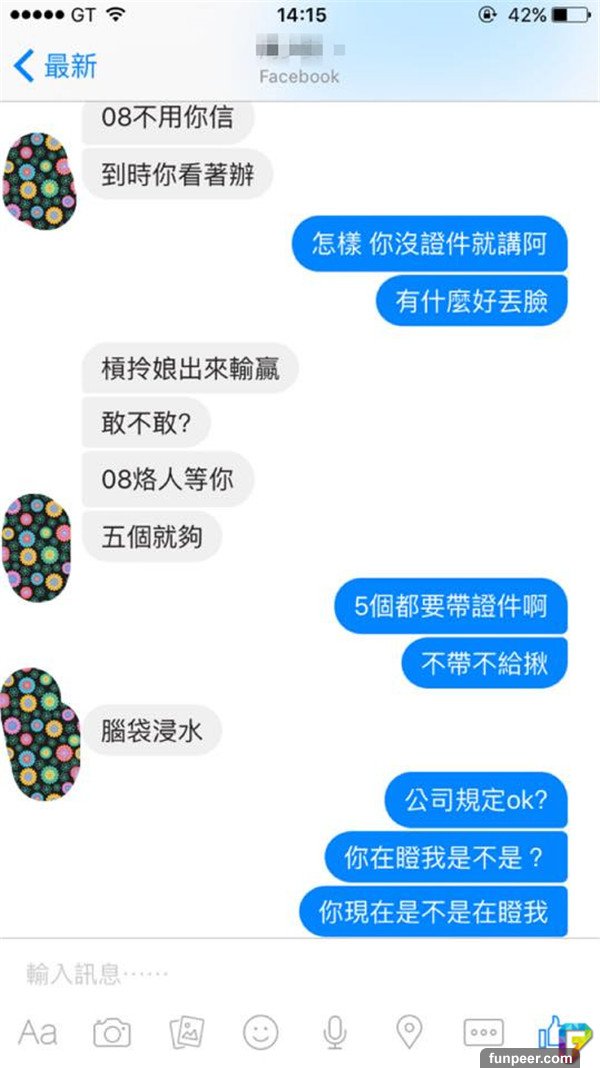Open the Aa text formatting option
Screen dimensions: 600x1068
pyautogui.click(x=38, y=1031)
